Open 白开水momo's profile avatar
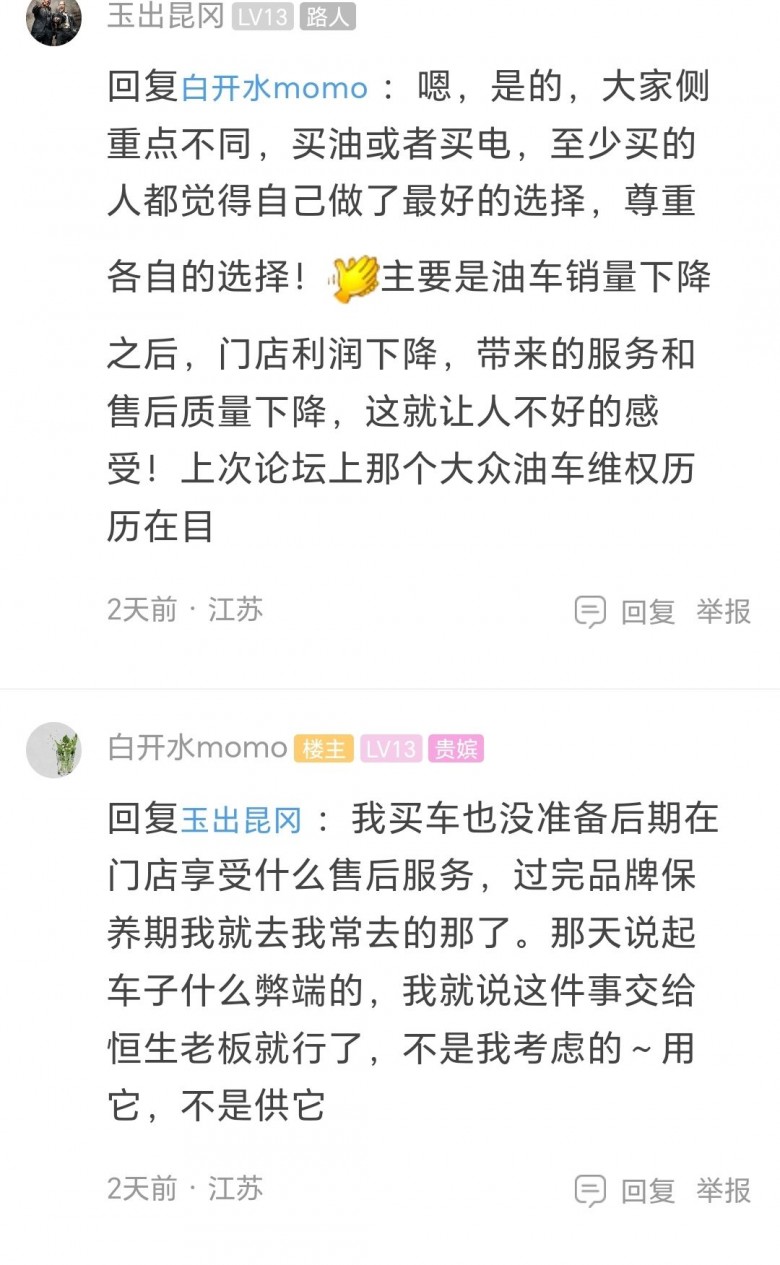This screenshot has width=780, height=1265. (x=54, y=749)
